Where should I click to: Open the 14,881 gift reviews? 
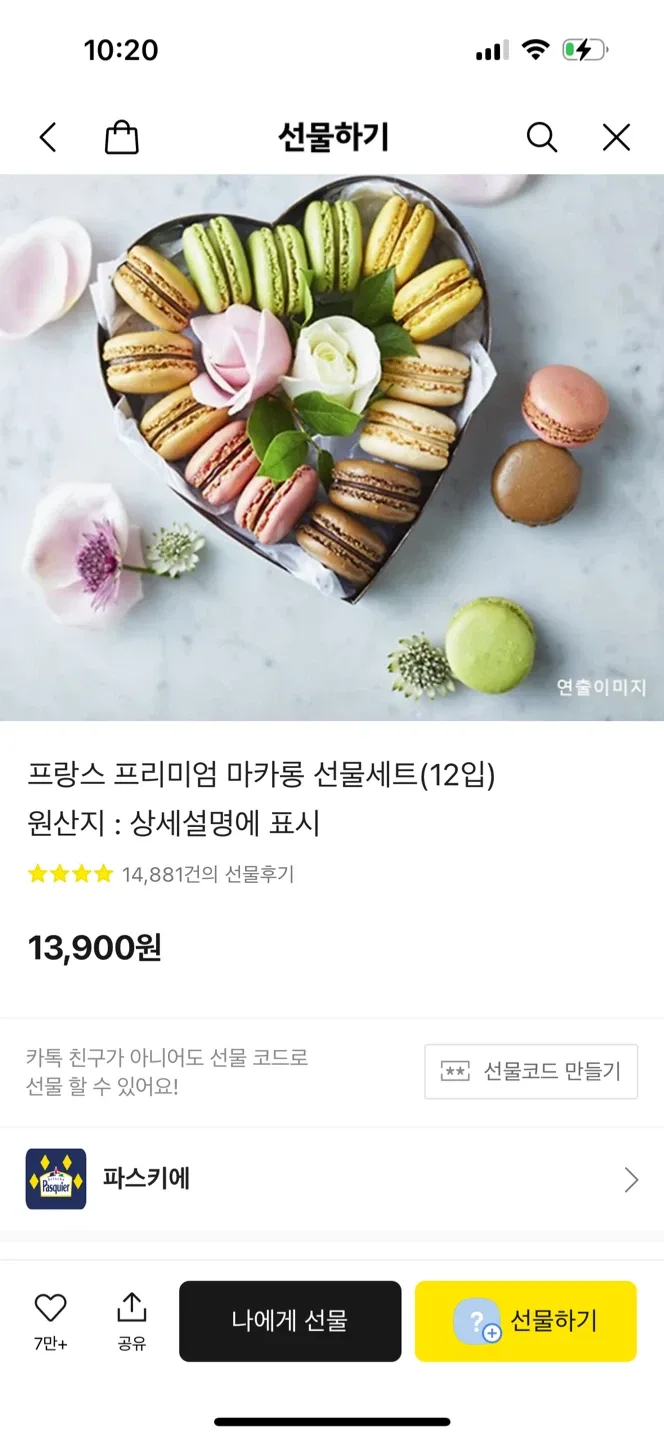click(x=208, y=874)
